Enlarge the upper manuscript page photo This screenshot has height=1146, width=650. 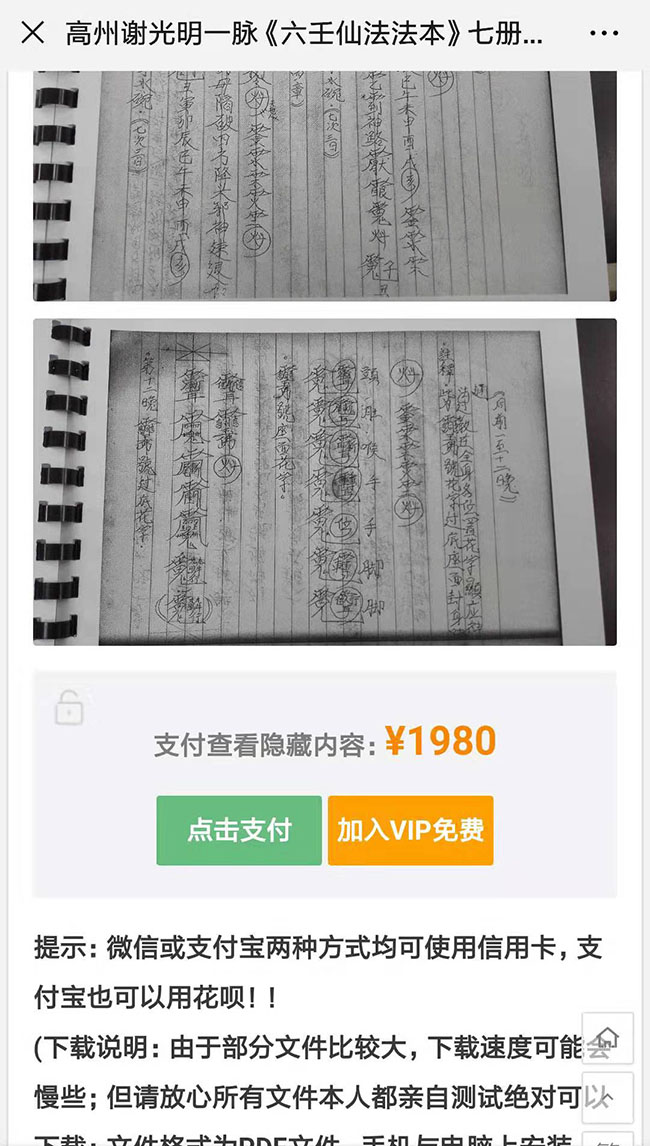[324, 185]
